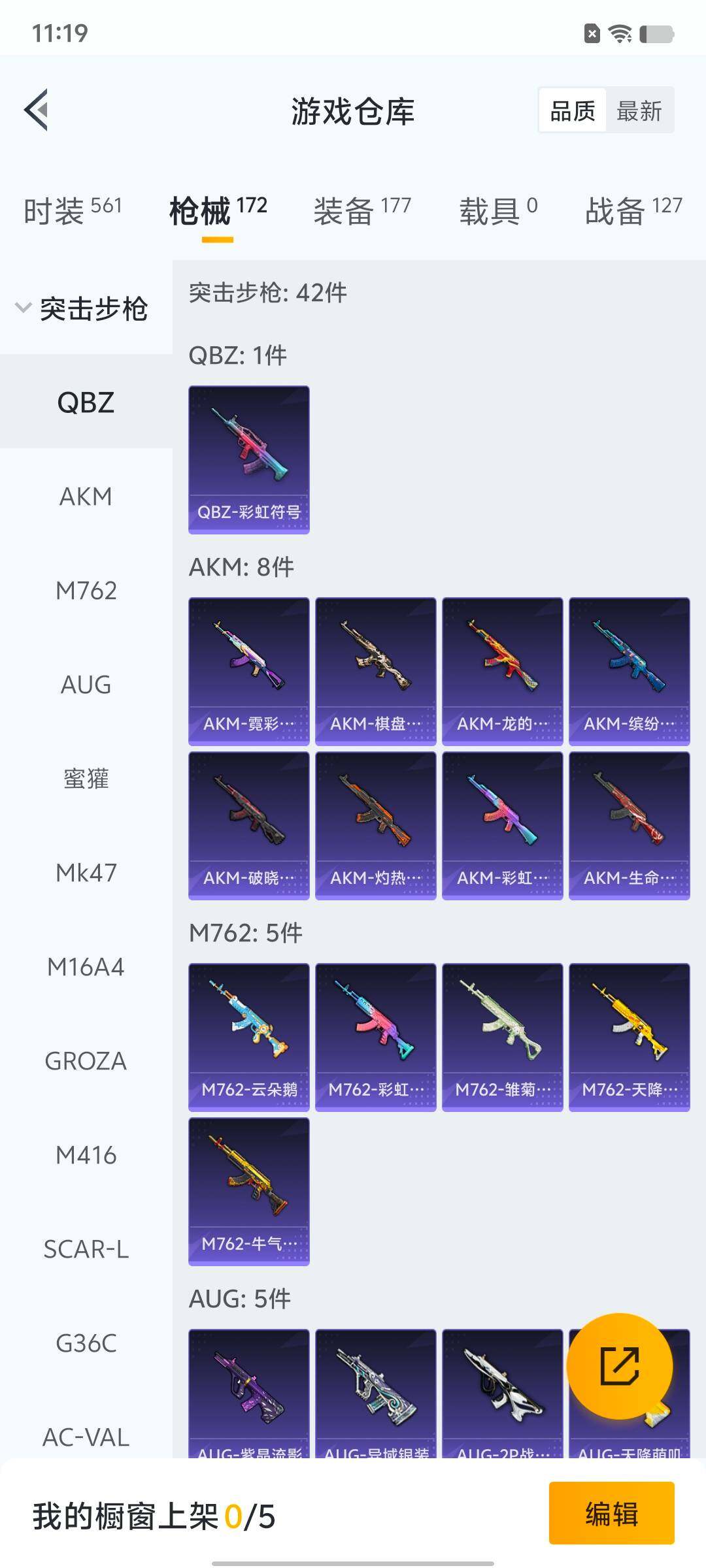The width and height of the screenshot is (706, 1568).
Task: Collapse the 突击步枪 category
Action: pos(82,308)
